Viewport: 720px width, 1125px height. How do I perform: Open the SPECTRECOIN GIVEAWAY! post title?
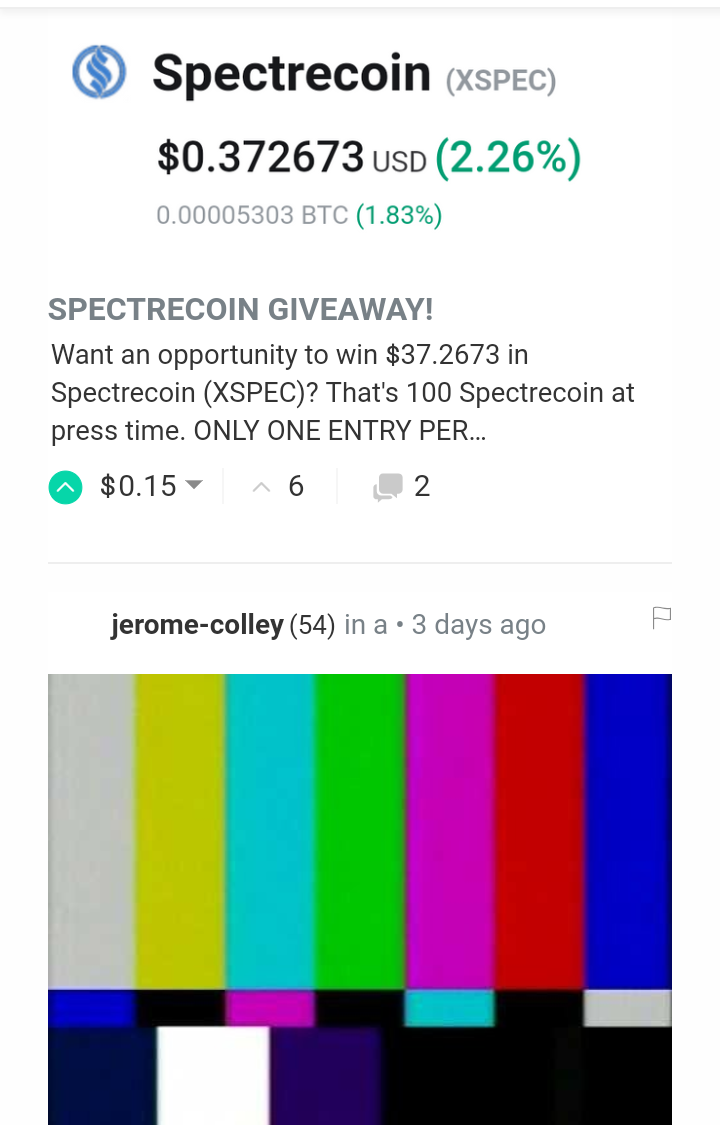click(240, 309)
